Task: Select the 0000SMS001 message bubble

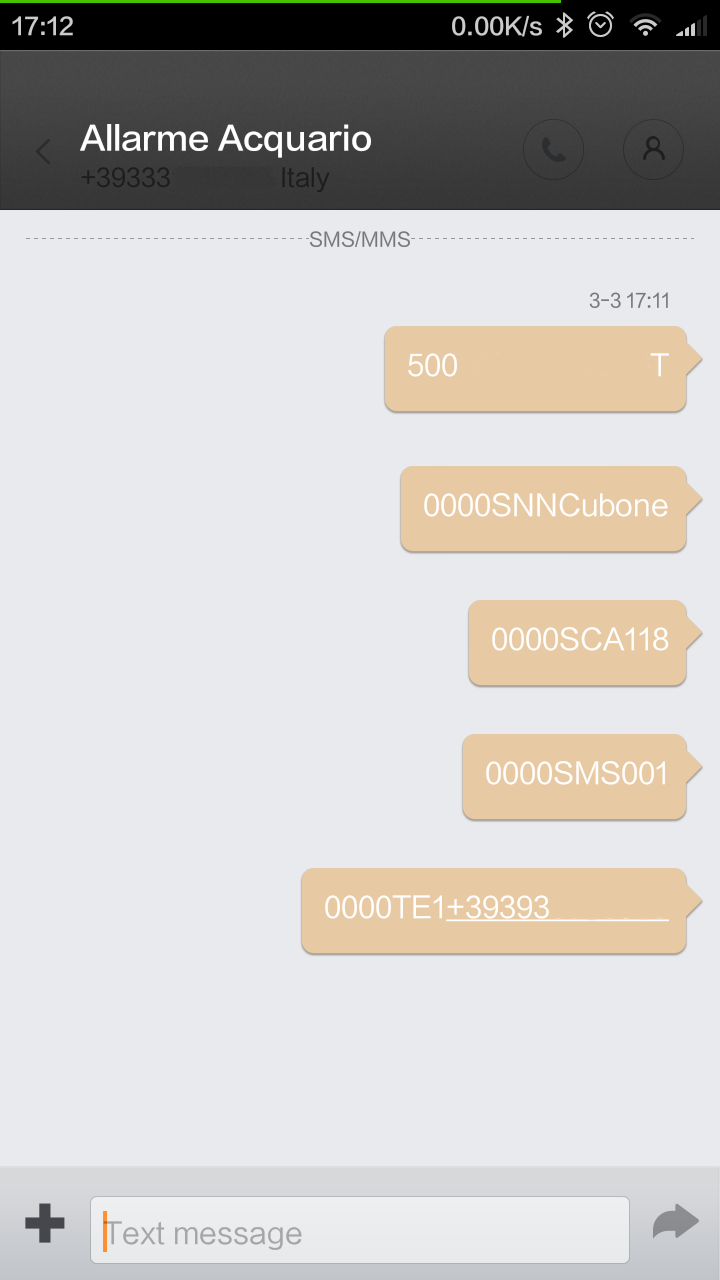Action: click(x=580, y=776)
